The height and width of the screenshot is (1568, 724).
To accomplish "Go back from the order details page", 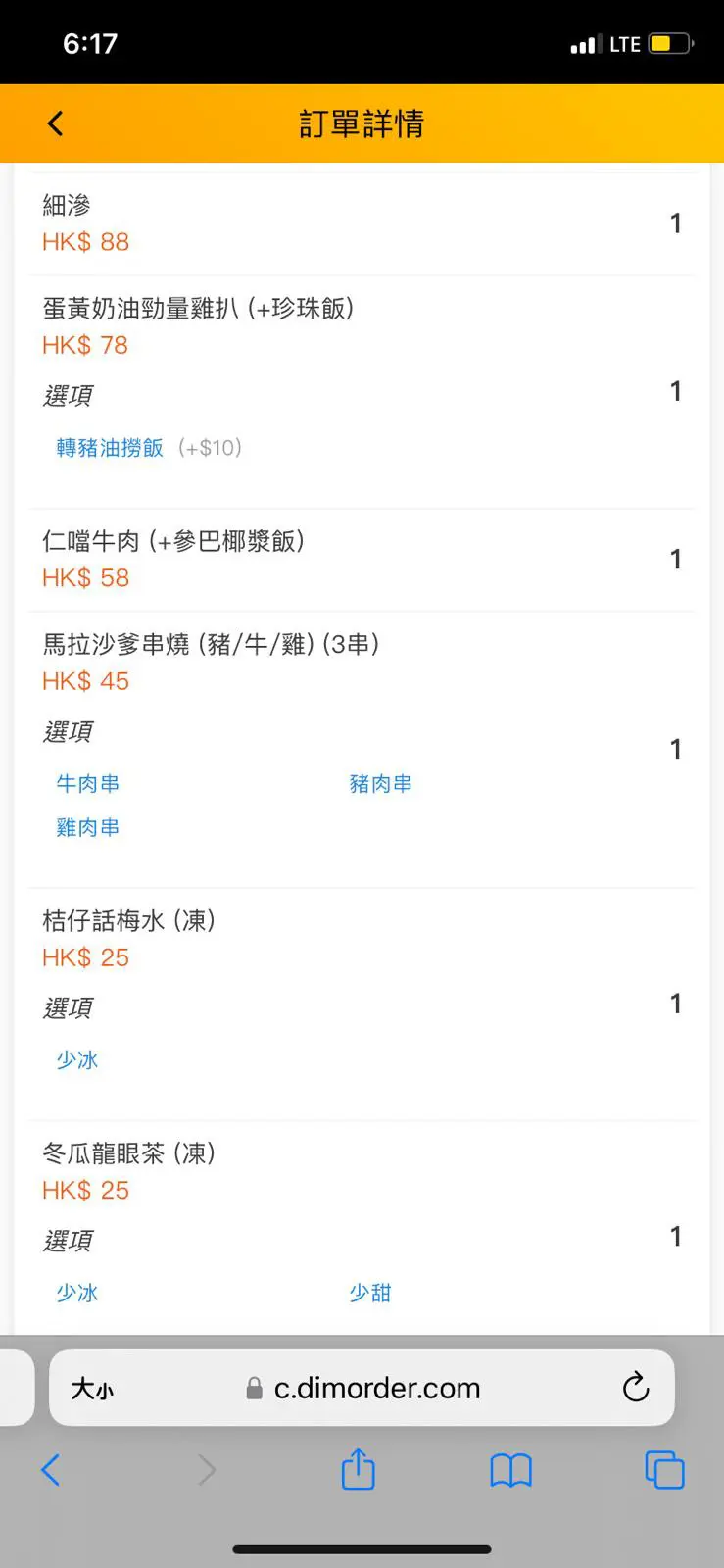I will pos(55,123).
